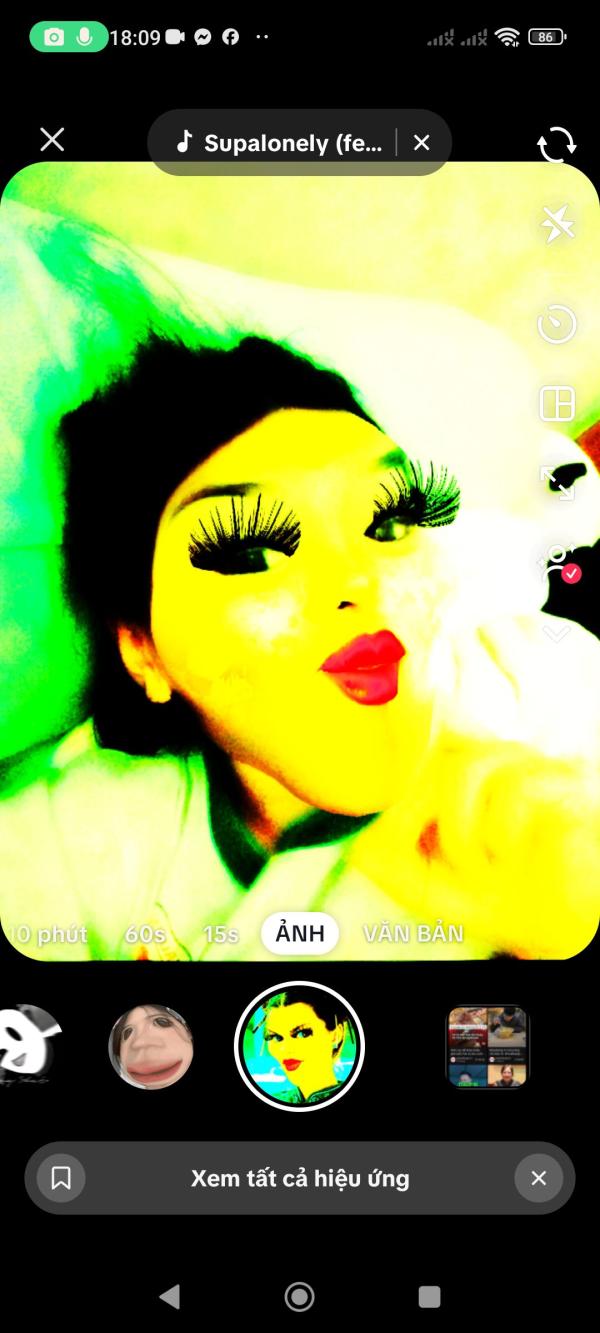Switch to VĂN BẢN text mode
This screenshot has width=600, height=1333.
(x=413, y=934)
